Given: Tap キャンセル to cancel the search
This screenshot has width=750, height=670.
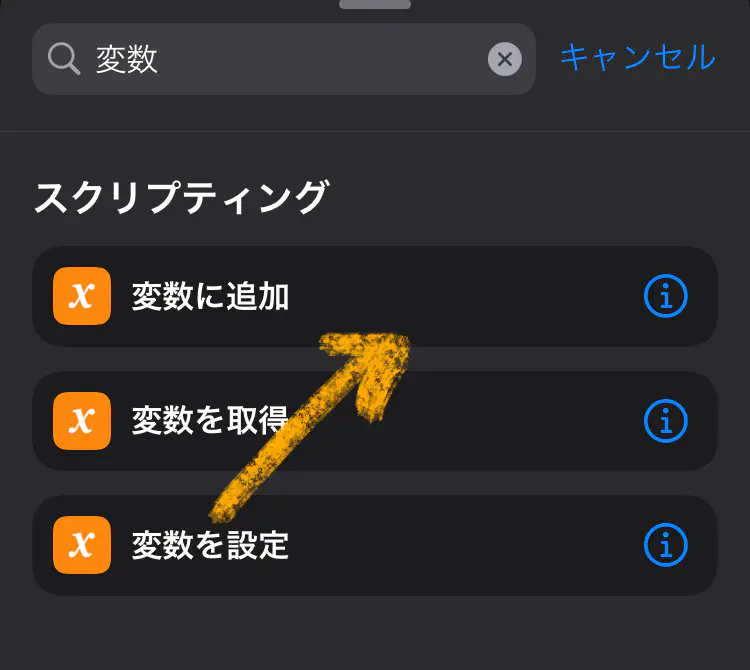Looking at the screenshot, I should pyautogui.click(x=637, y=57).
